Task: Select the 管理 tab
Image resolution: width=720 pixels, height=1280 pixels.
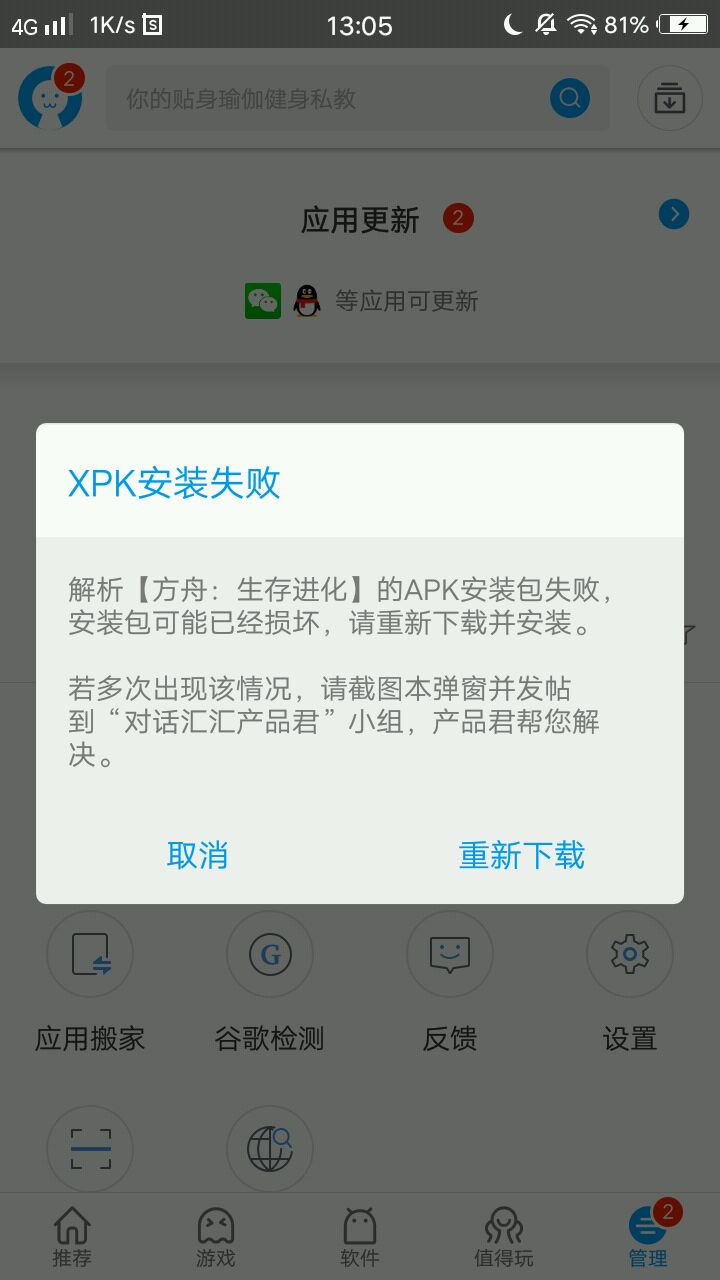Action: 648,1236
